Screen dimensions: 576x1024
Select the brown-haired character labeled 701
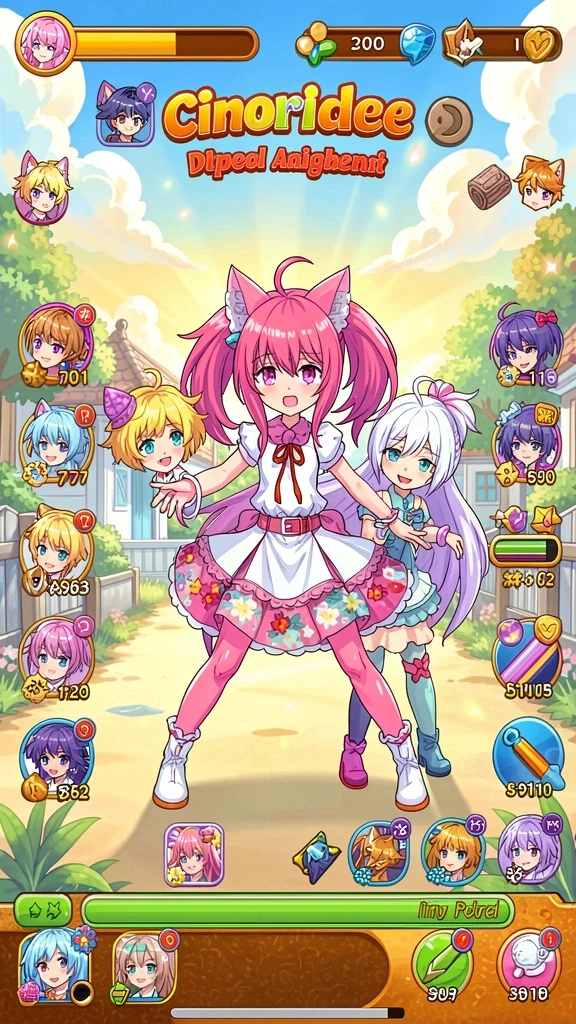[55, 343]
